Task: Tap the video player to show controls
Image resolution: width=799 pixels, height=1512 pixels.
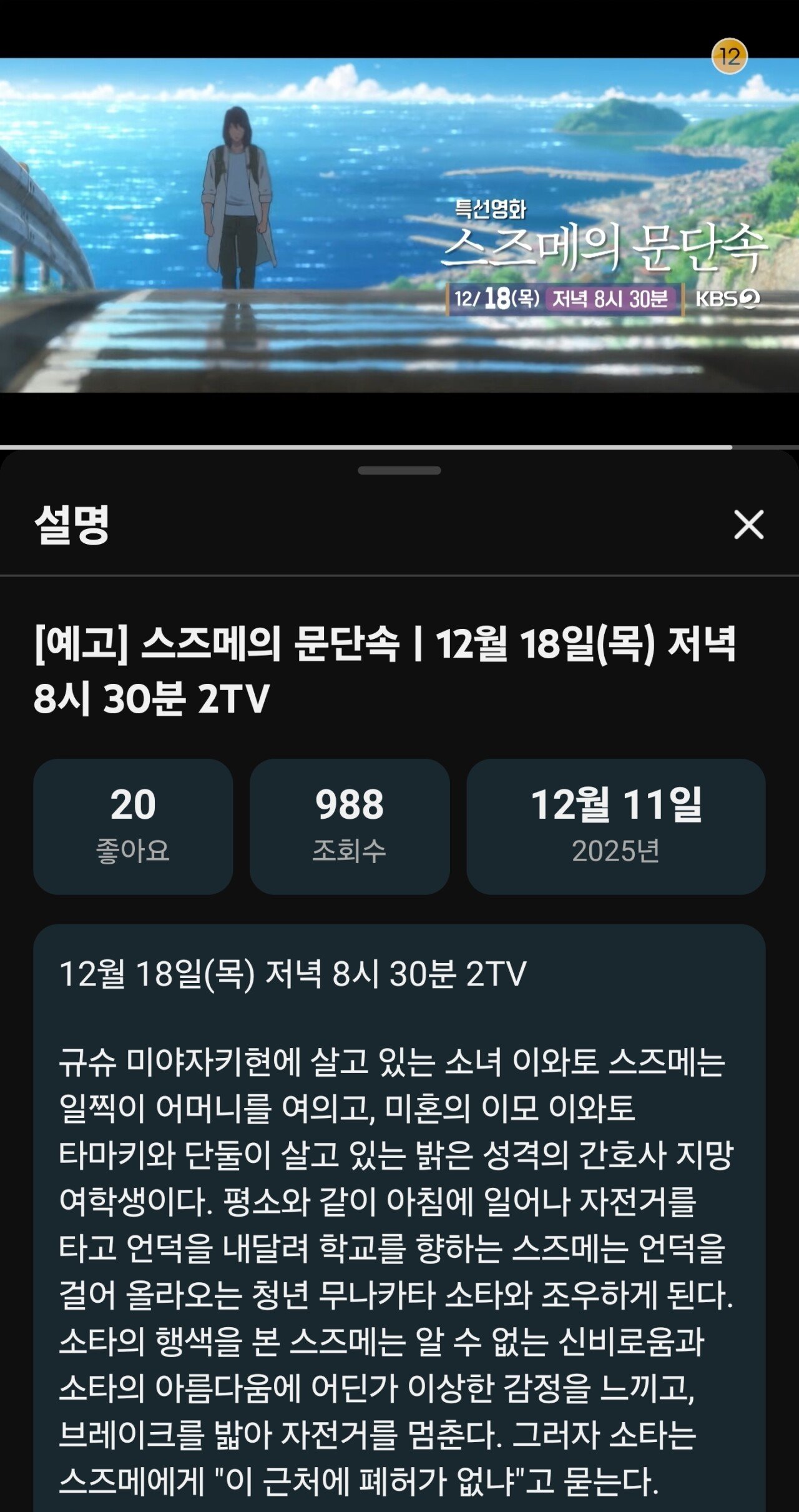Action: (399, 225)
